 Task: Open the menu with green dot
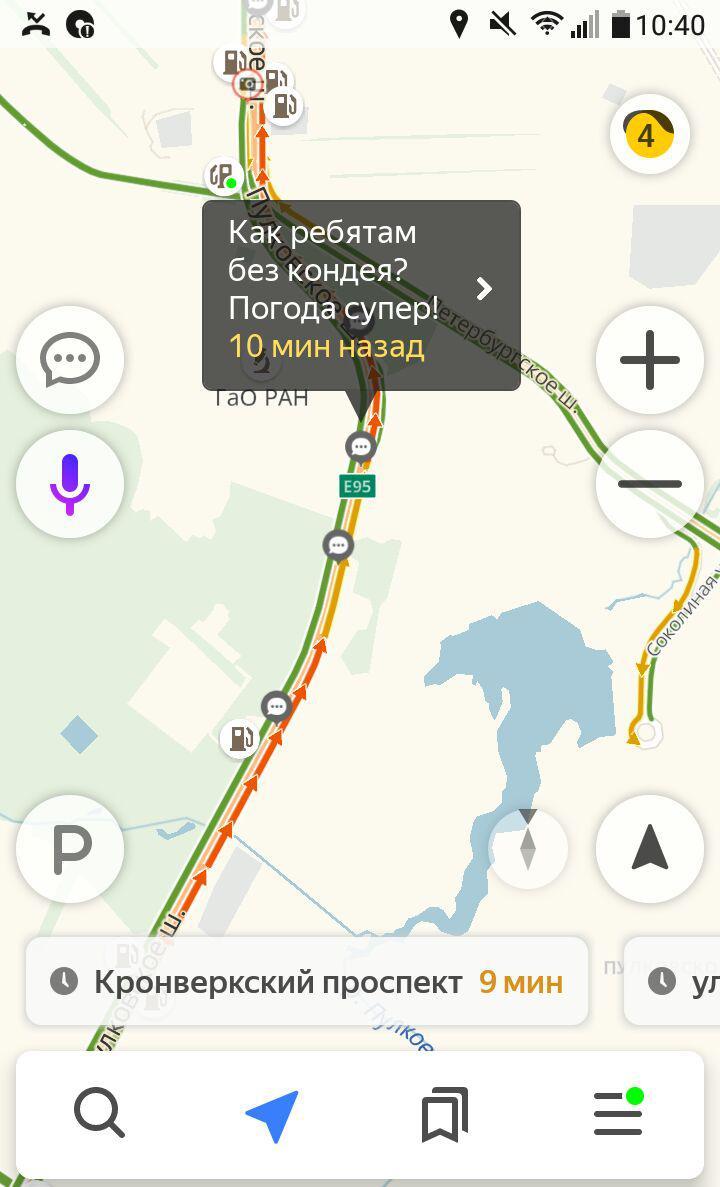pos(619,1112)
